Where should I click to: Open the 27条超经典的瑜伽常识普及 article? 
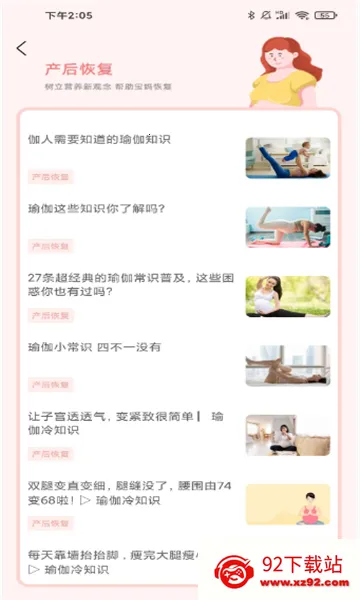click(x=179, y=296)
